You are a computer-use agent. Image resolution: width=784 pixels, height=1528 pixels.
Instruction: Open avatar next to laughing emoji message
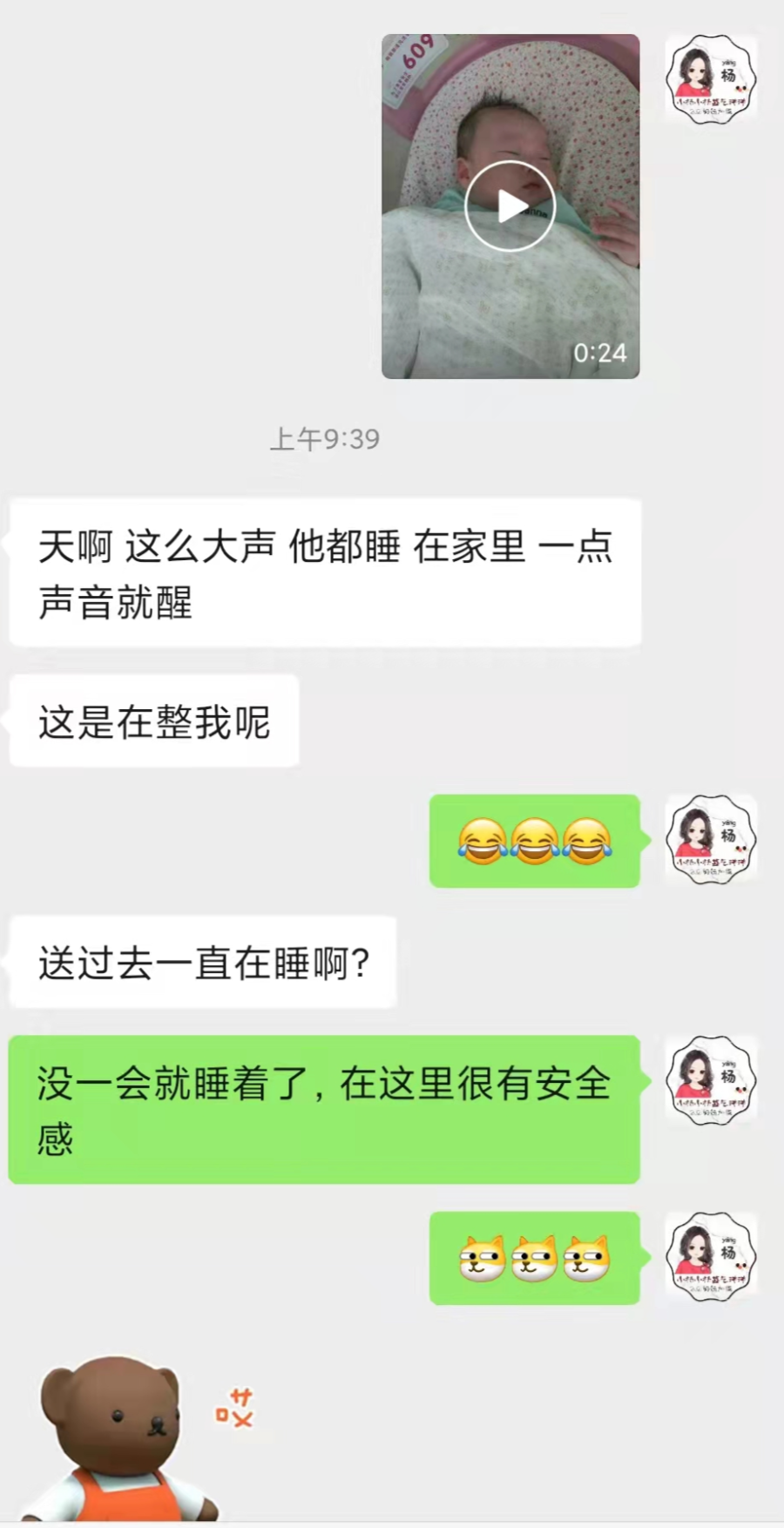pos(711,840)
